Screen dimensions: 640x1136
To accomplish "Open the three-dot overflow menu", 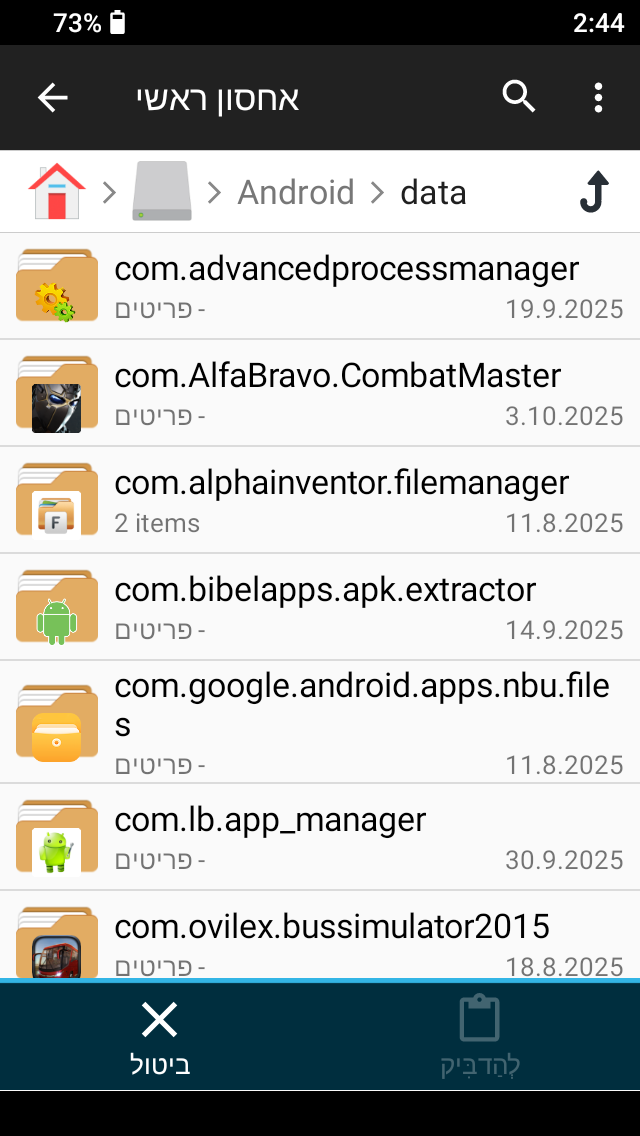I will pyautogui.click(x=598, y=97).
